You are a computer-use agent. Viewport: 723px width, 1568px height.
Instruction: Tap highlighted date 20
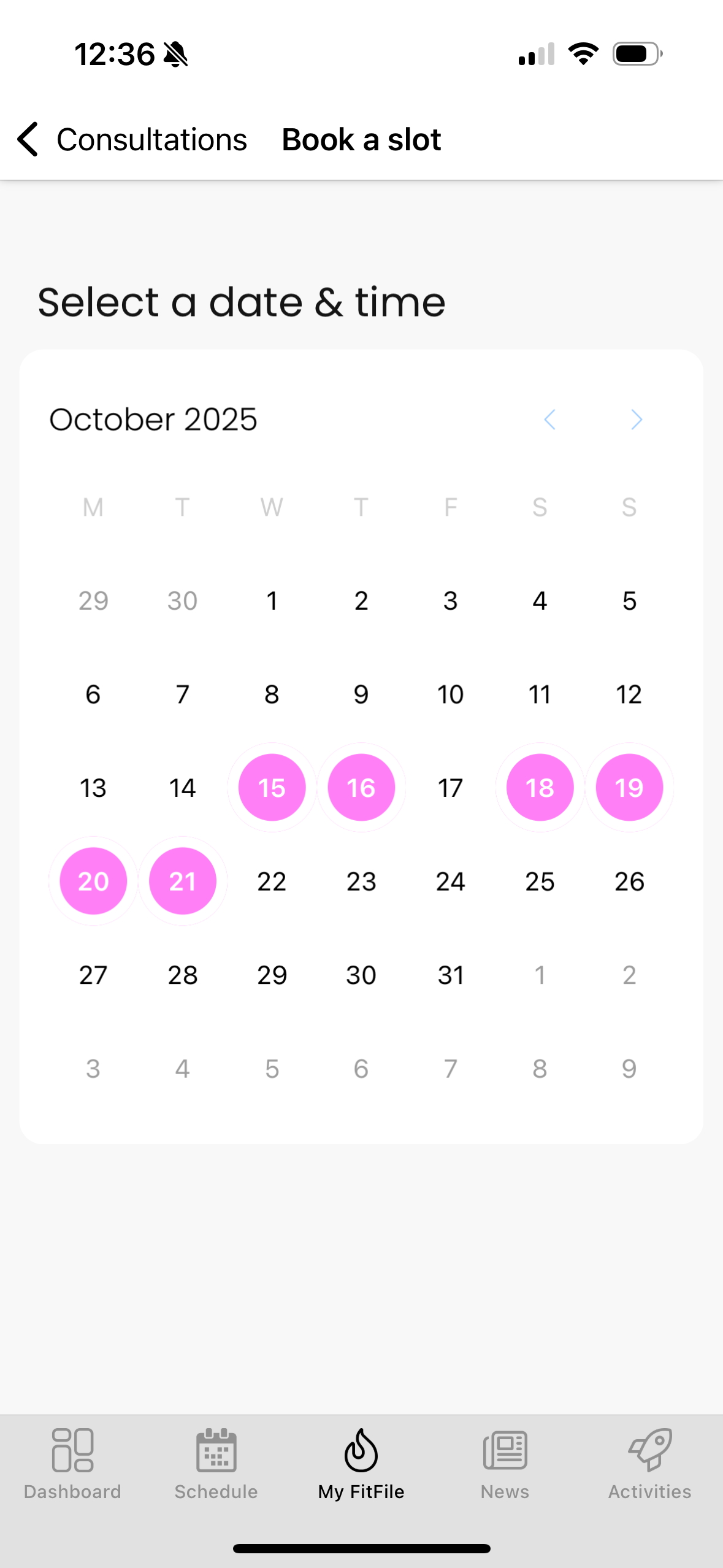[x=93, y=882]
